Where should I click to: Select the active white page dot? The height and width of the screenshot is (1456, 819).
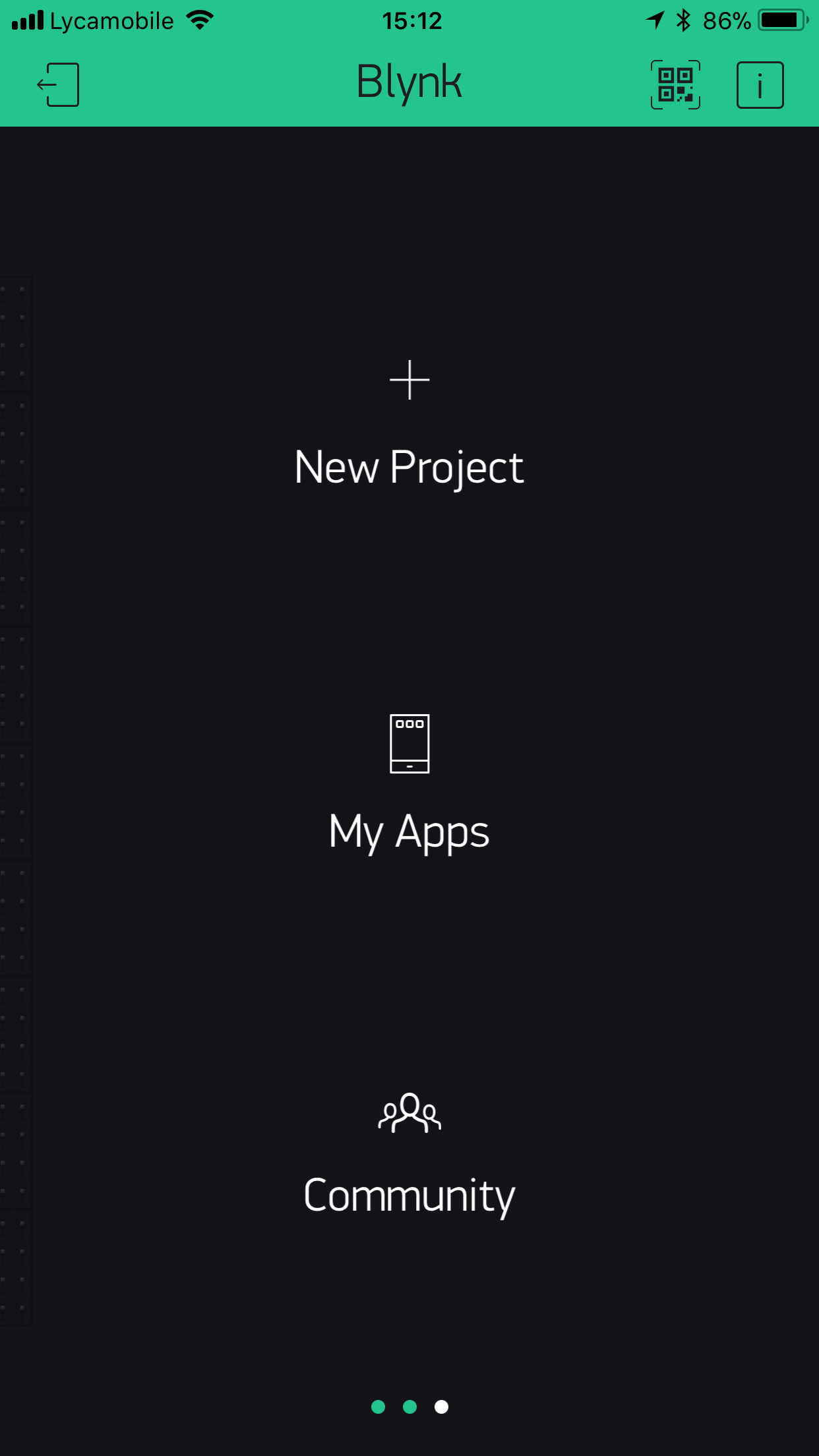click(440, 1407)
